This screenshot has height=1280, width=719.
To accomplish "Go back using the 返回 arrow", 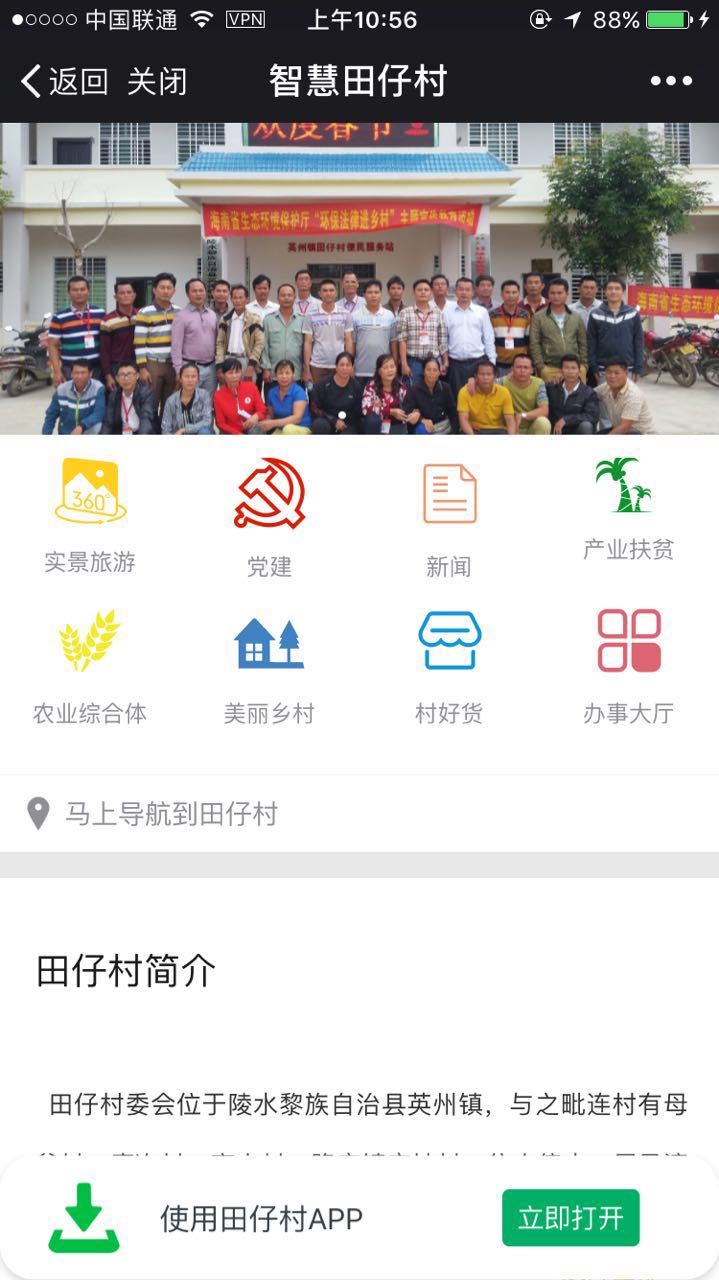I will tap(64, 82).
